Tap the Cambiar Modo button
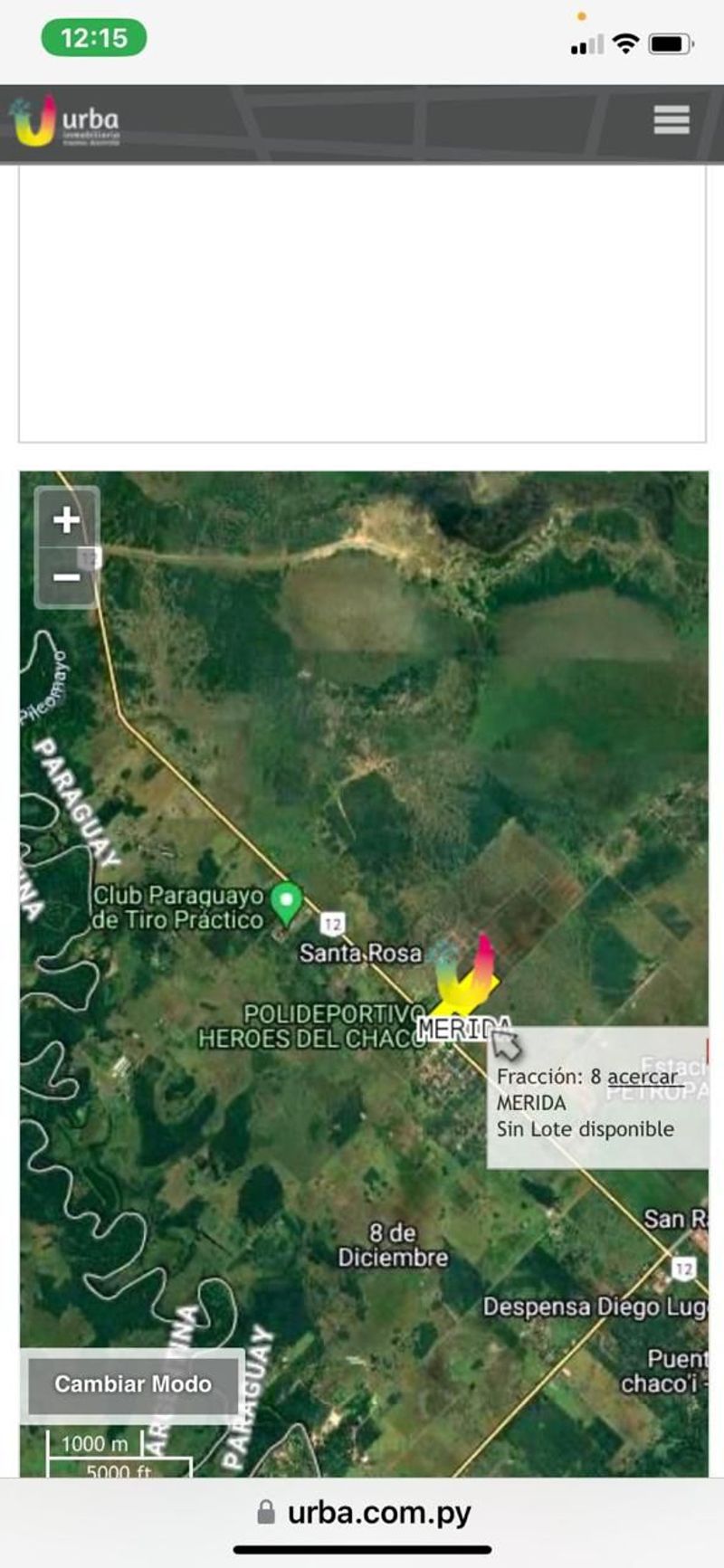724x1568 pixels. pos(133,1383)
